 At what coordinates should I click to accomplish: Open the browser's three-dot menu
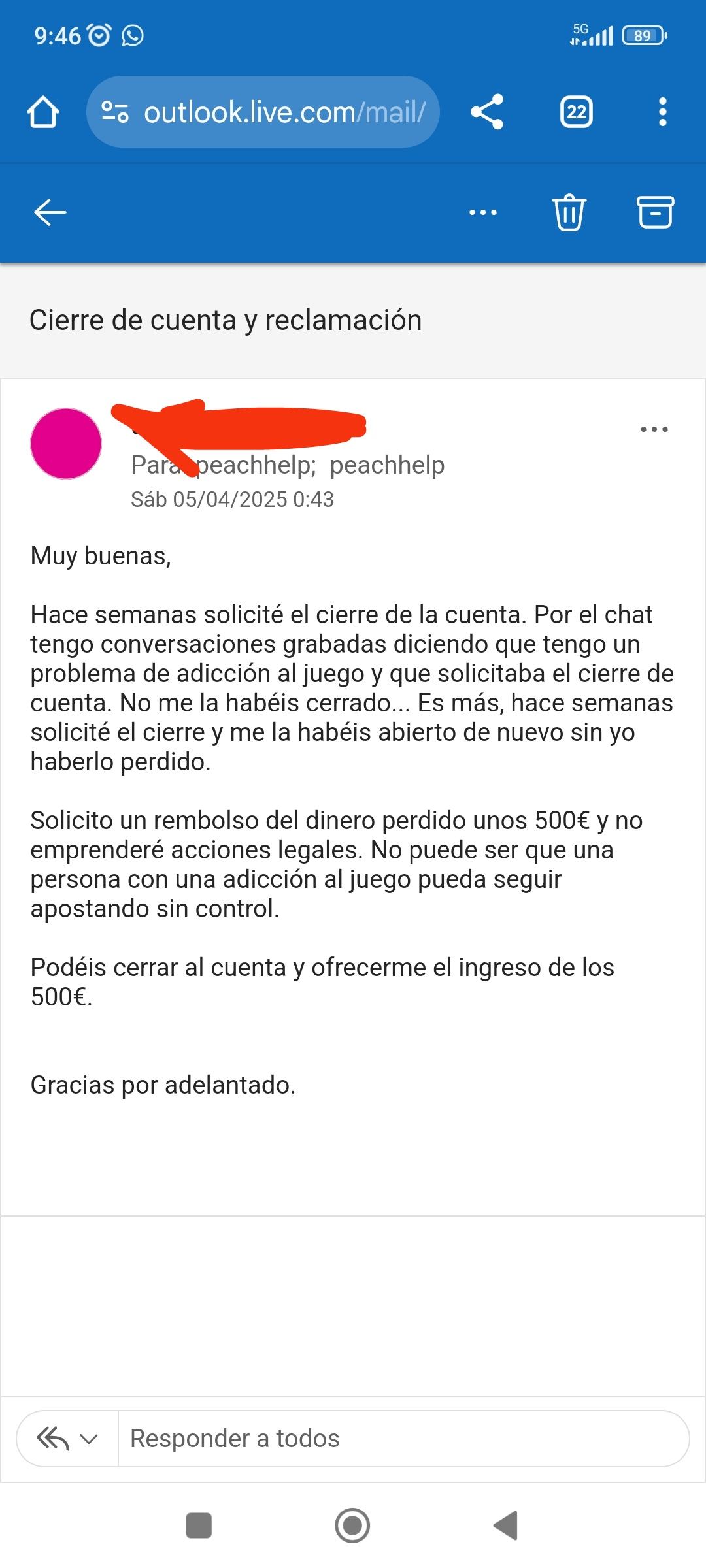[662, 112]
